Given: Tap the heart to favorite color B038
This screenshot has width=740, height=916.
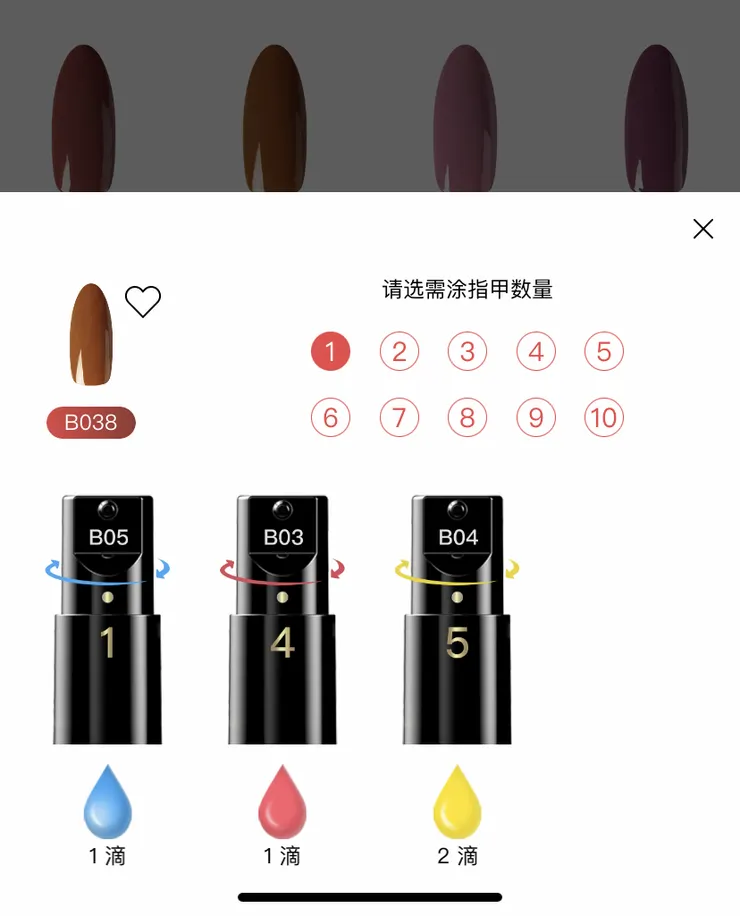Looking at the screenshot, I should 143,302.
